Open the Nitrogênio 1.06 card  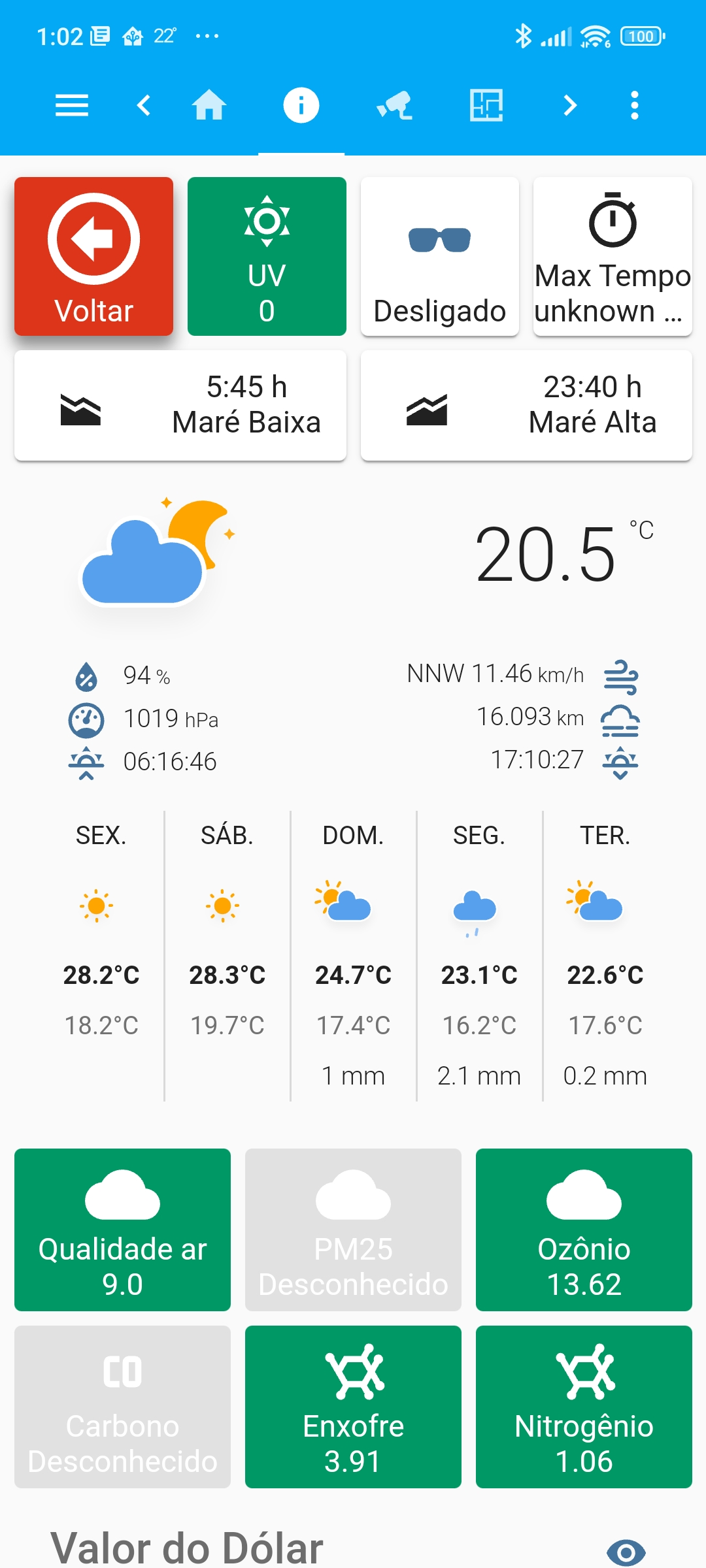(x=584, y=1407)
